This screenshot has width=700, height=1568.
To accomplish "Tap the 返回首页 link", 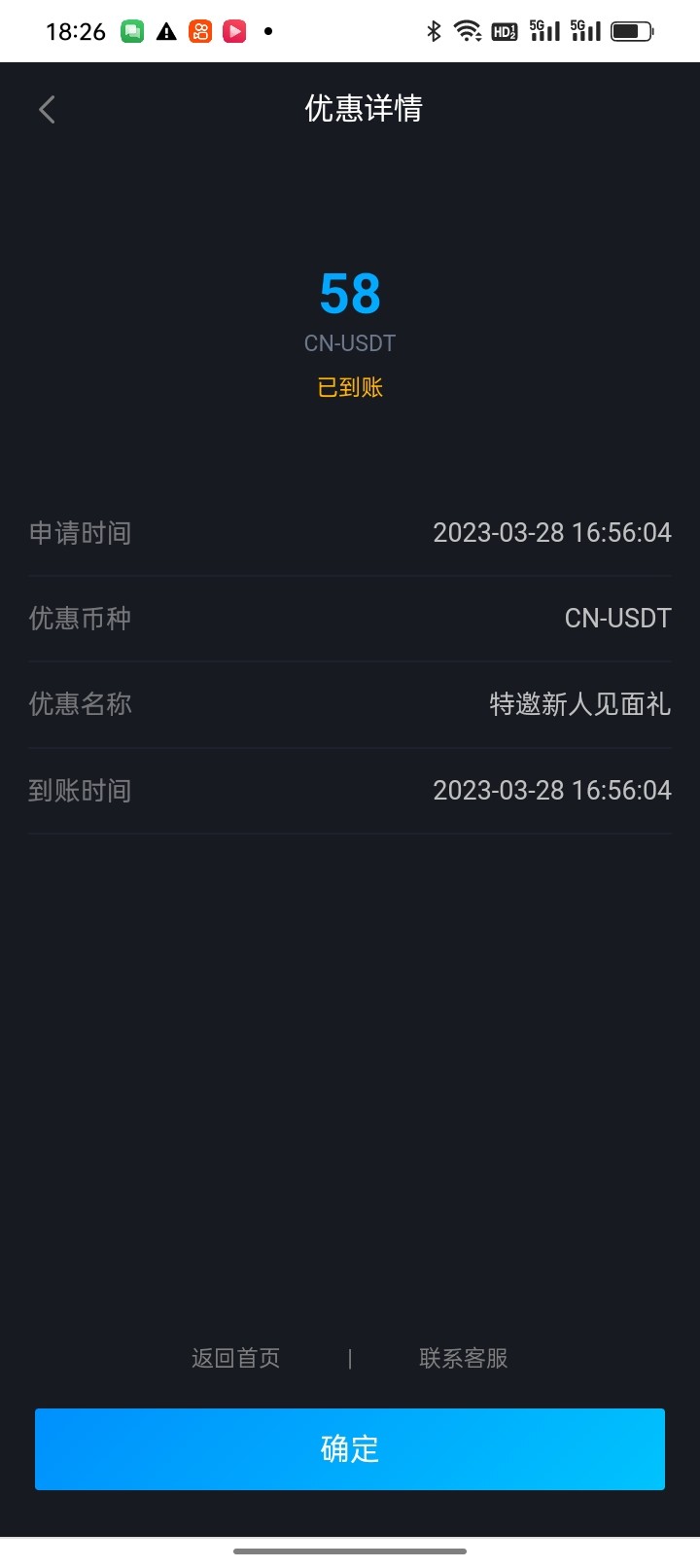I will coord(235,1358).
